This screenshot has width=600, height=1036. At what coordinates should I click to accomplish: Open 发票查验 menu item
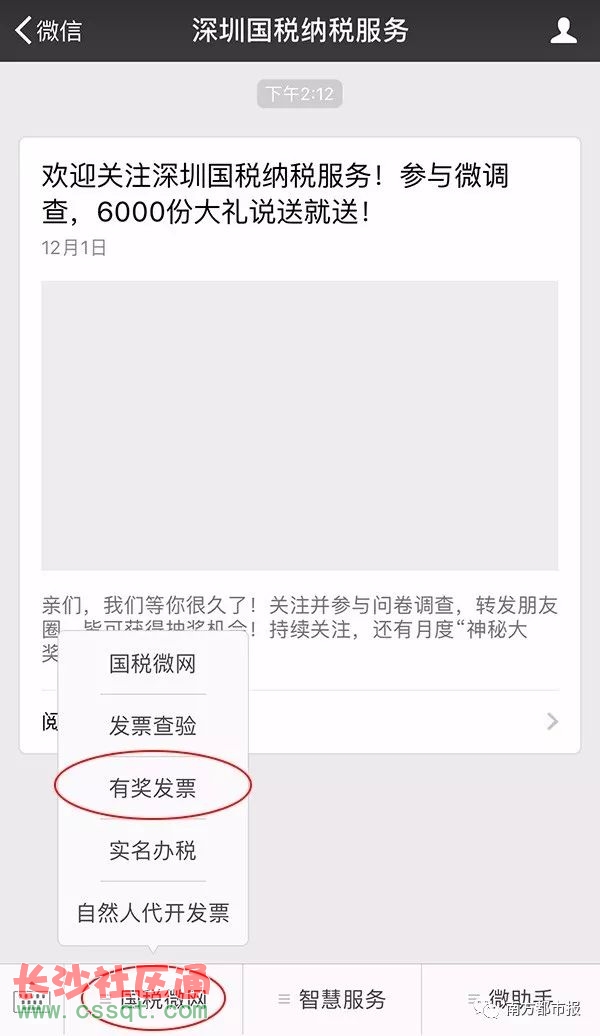pyautogui.click(x=152, y=726)
